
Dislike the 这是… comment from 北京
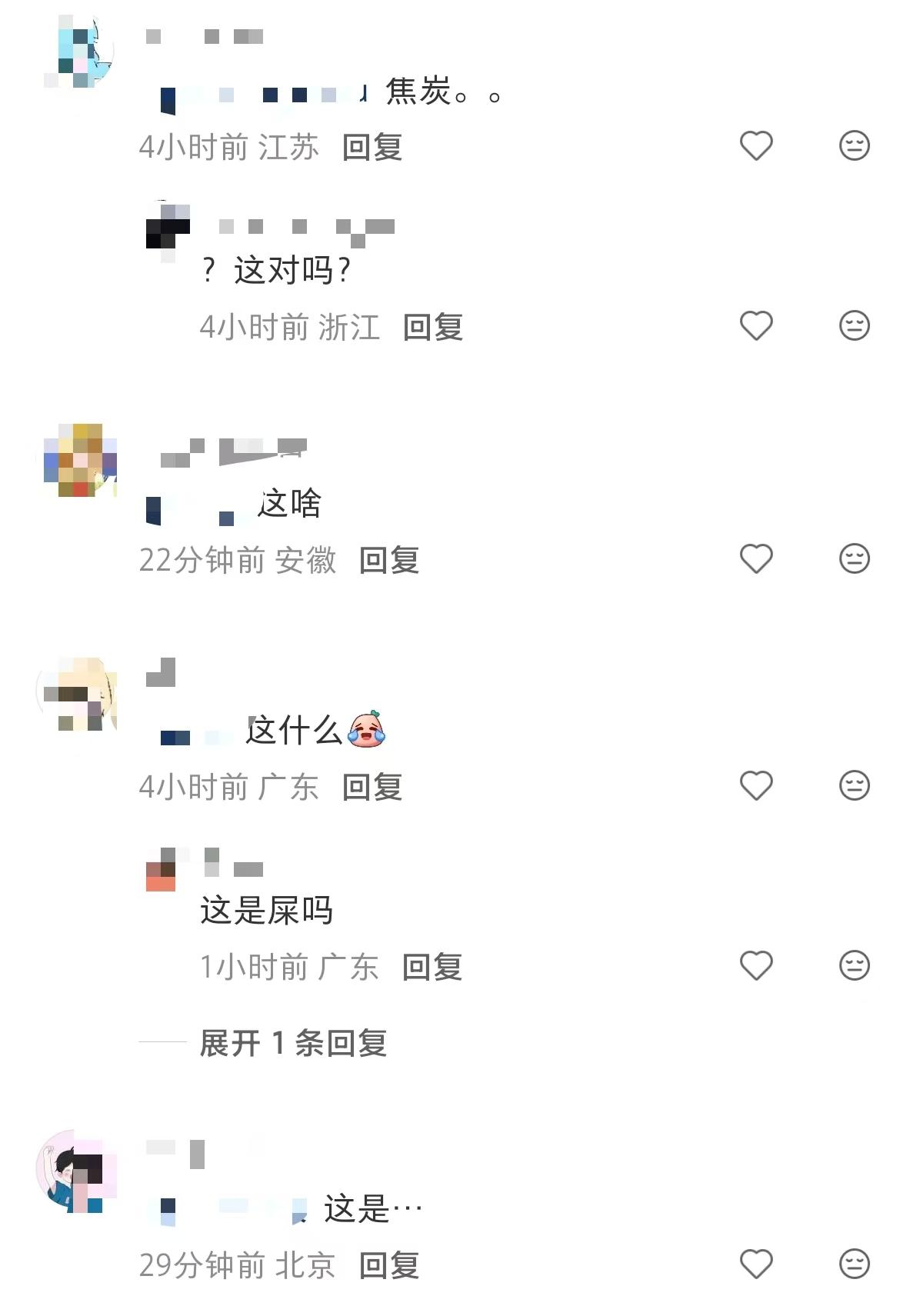[854, 1264]
